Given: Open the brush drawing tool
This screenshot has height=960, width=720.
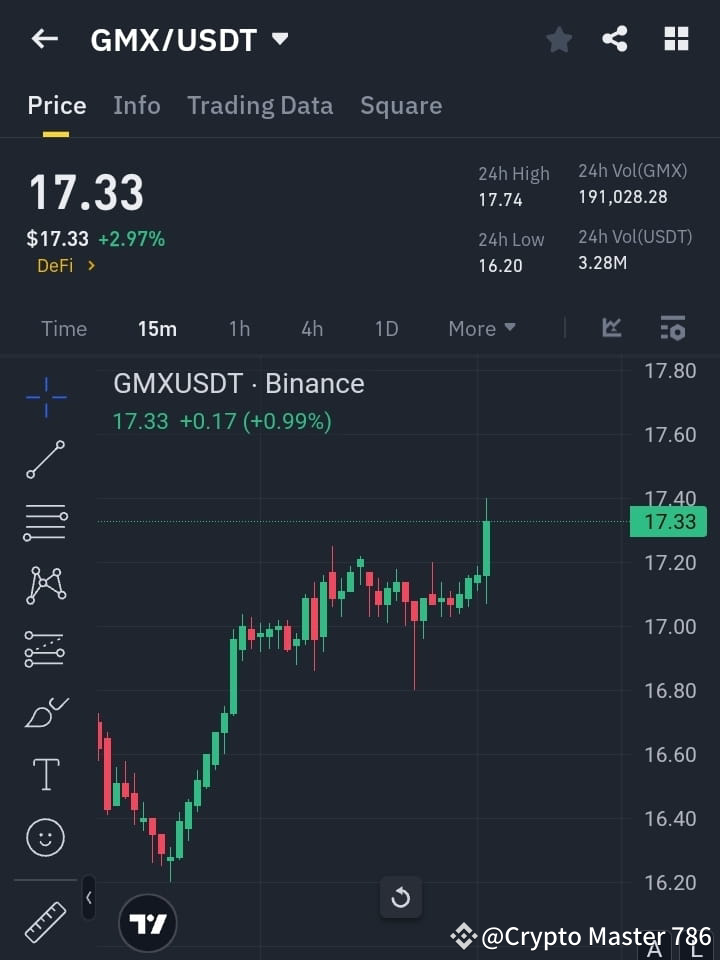Looking at the screenshot, I should click(x=45, y=711).
